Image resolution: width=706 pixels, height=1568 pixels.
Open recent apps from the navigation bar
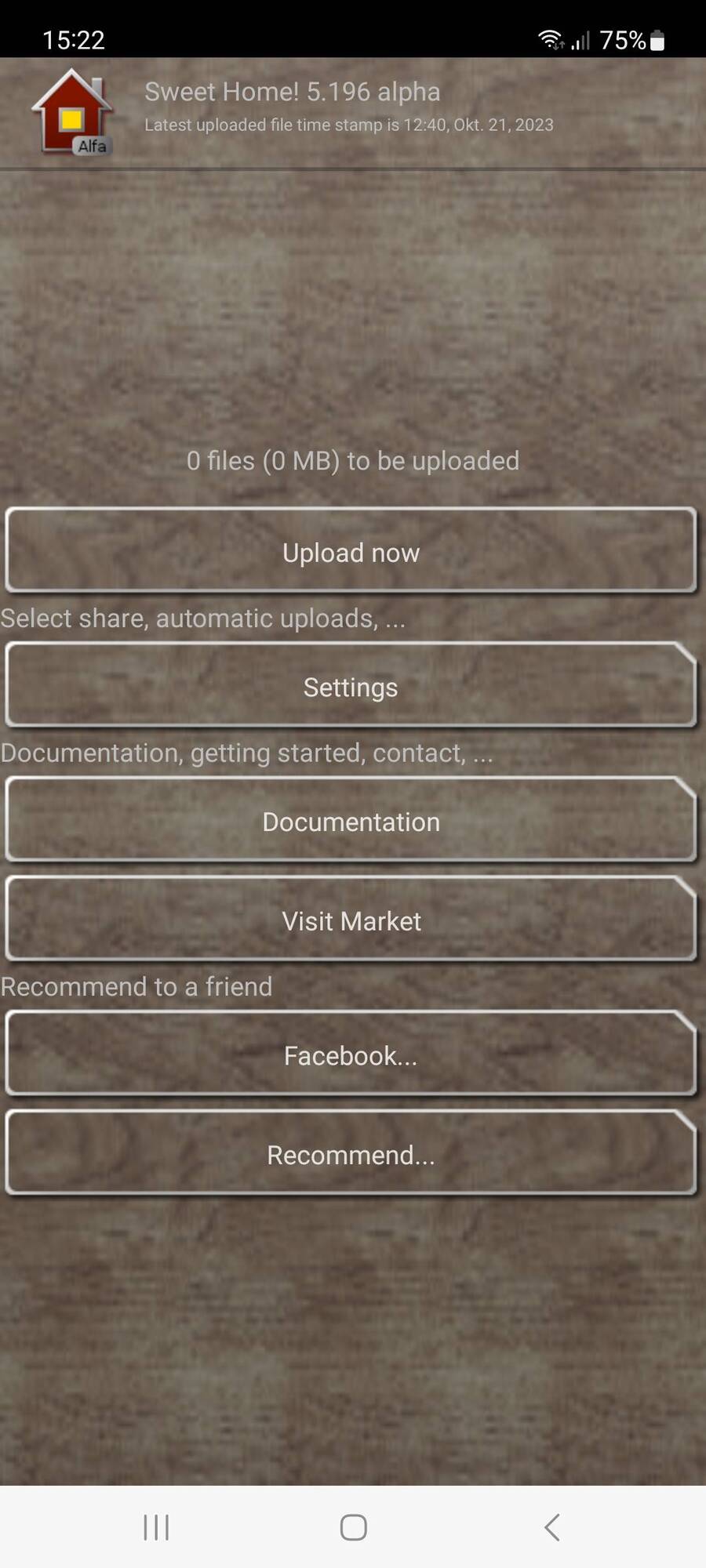pos(156,1526)
